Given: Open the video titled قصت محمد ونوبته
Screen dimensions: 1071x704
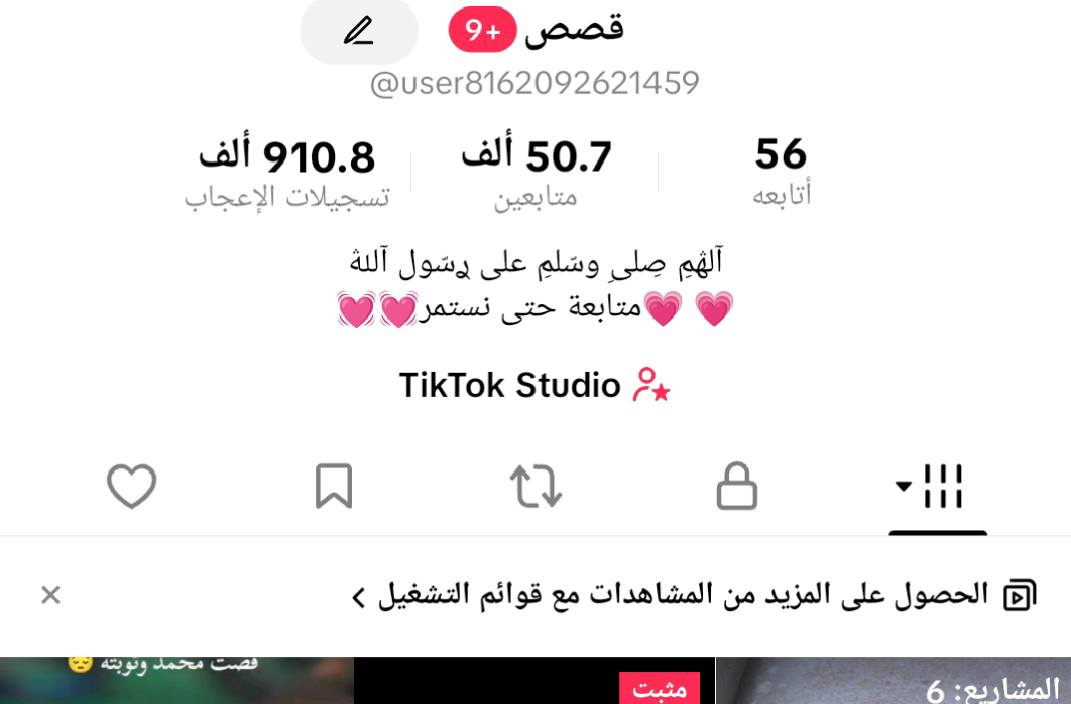Looking at the screenshot, I should [177, 683].
